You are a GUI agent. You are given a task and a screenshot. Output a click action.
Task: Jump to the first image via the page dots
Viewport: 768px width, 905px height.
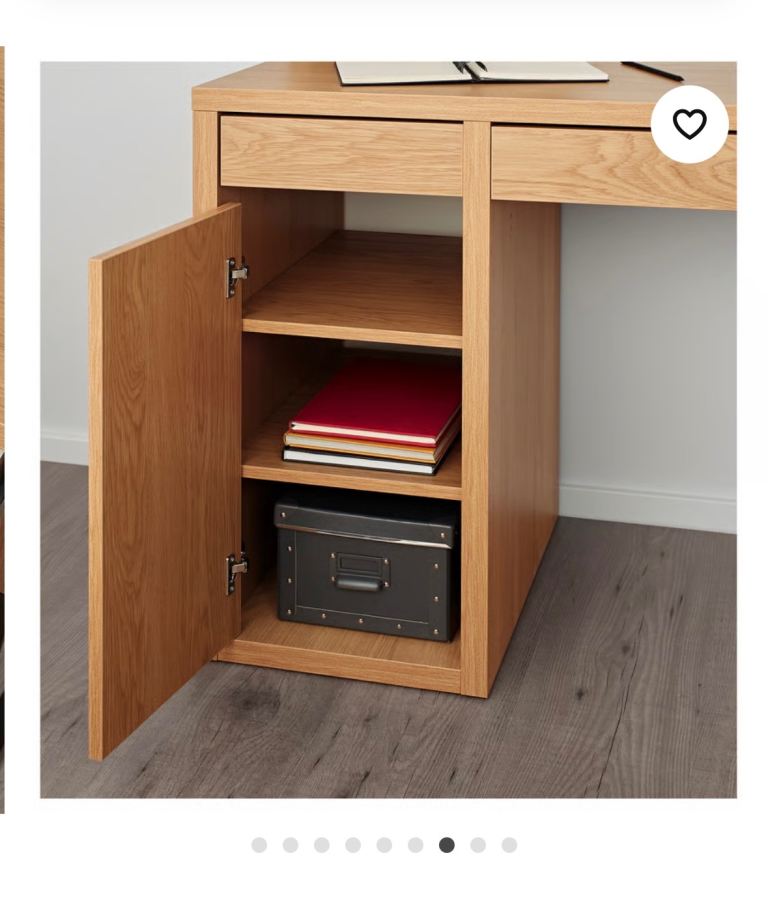tap(259, 845)
